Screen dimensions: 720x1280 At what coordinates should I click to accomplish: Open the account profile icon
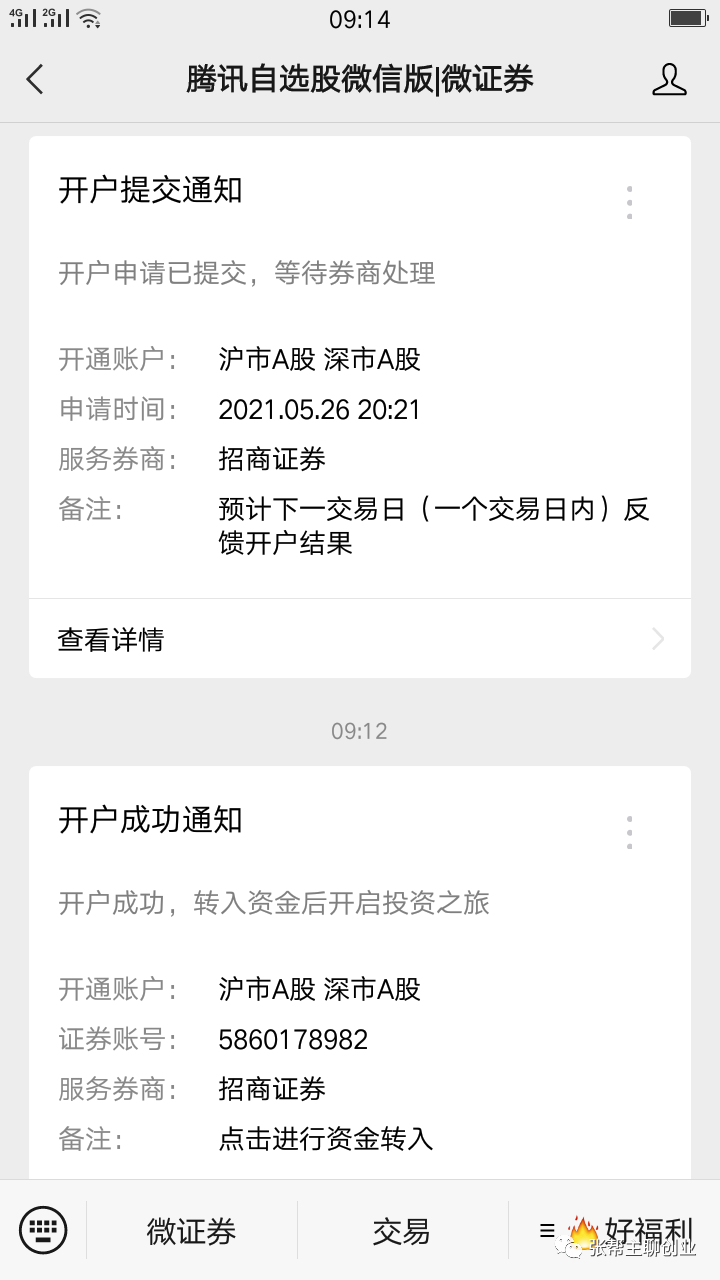coord(669,79)
